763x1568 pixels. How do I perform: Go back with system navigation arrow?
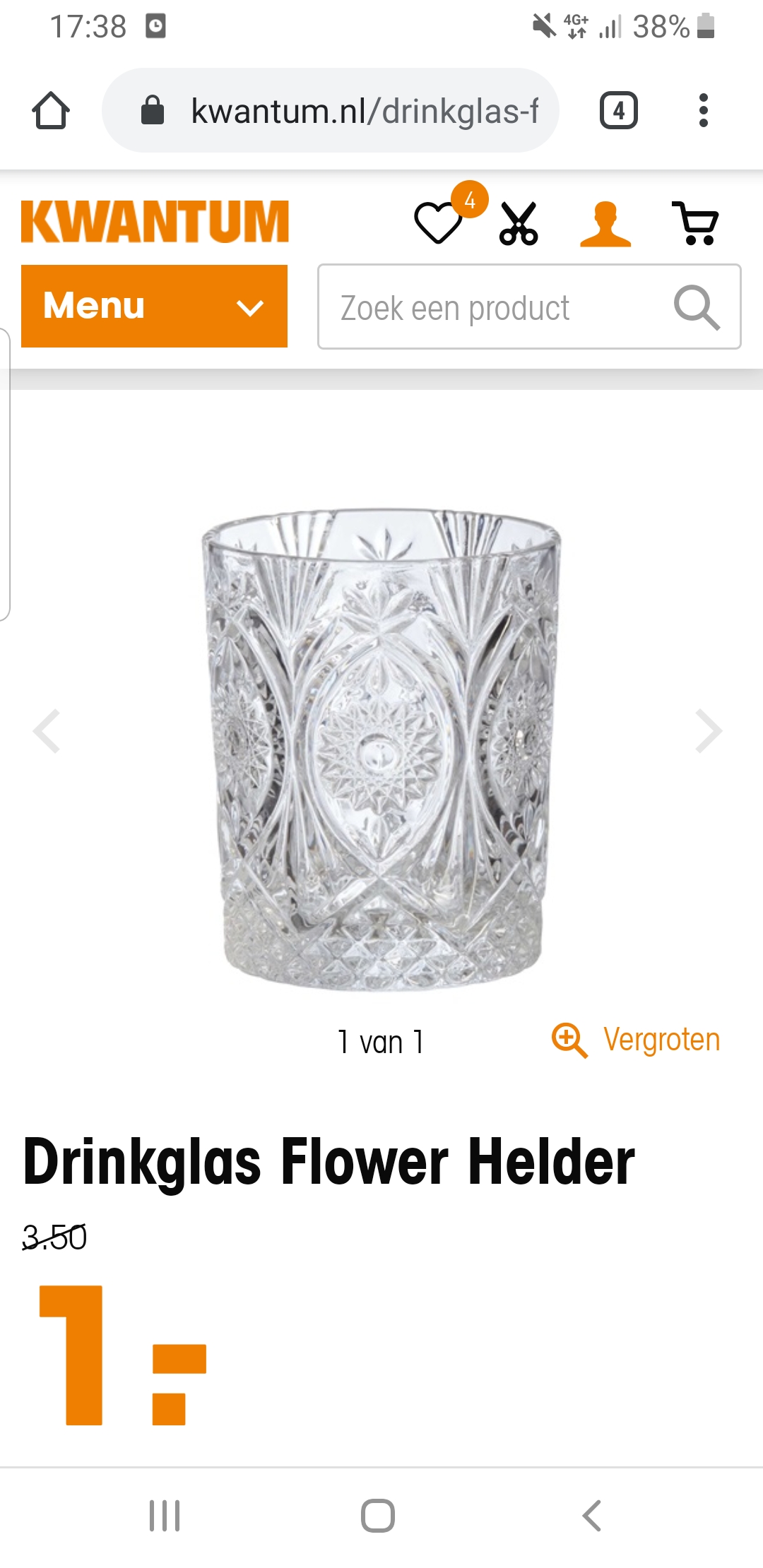[592, 1516]
